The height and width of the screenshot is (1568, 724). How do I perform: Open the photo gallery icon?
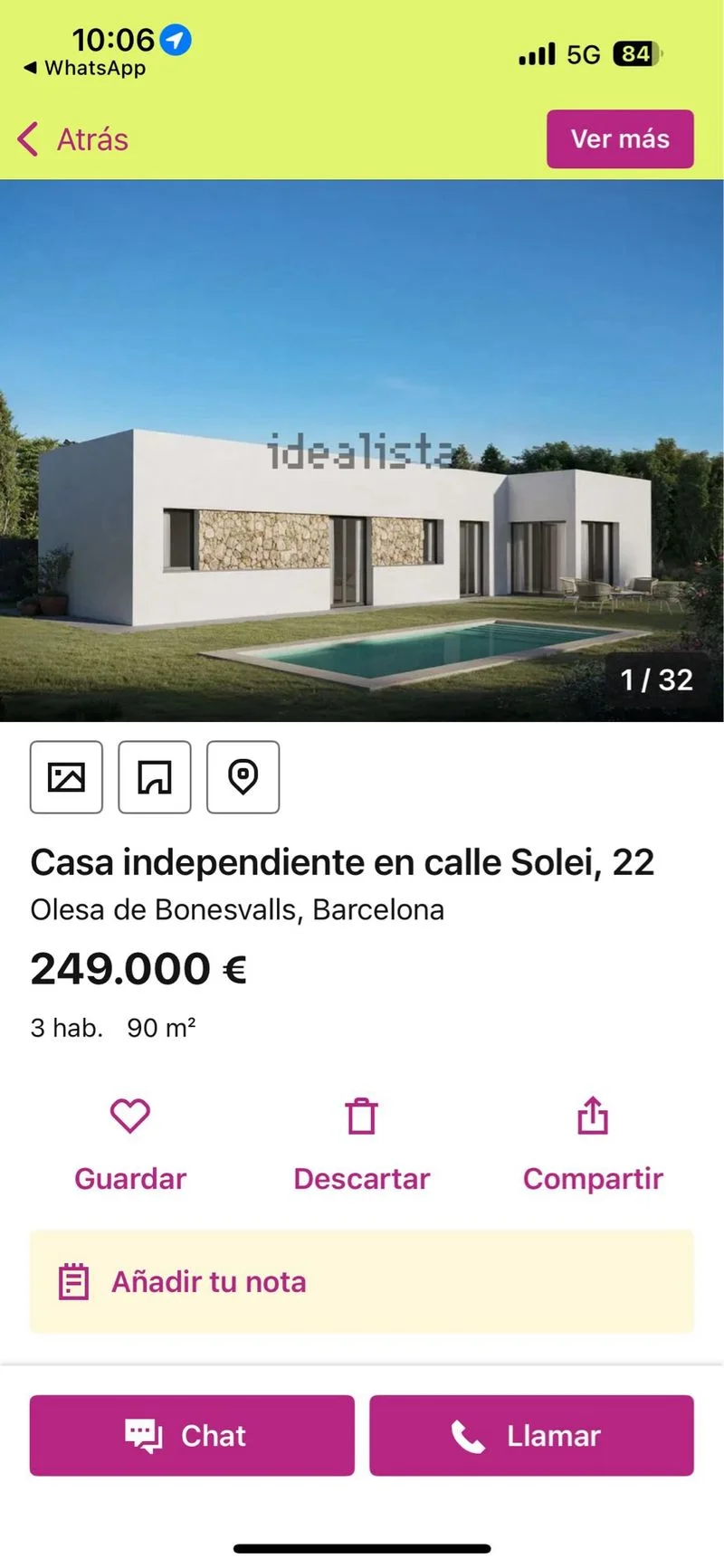[x=65, y=776]
